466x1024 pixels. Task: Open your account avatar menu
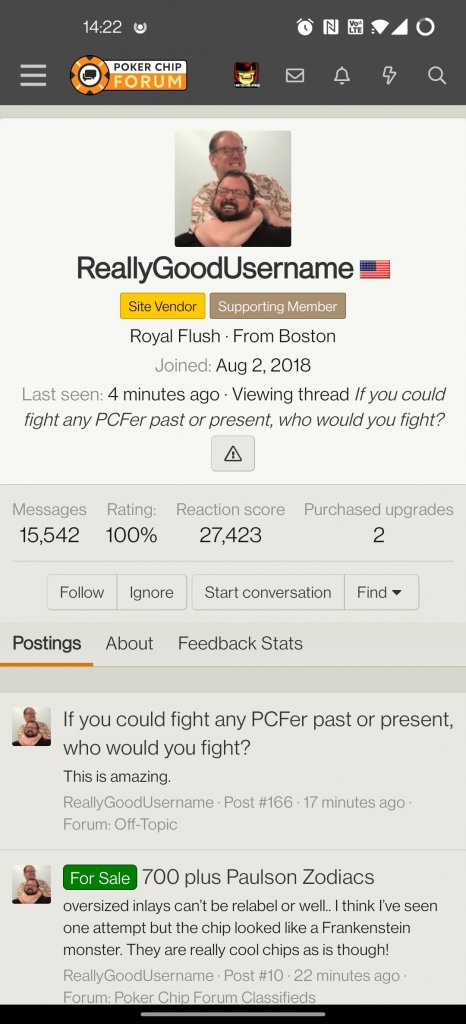tap(246, 76)
